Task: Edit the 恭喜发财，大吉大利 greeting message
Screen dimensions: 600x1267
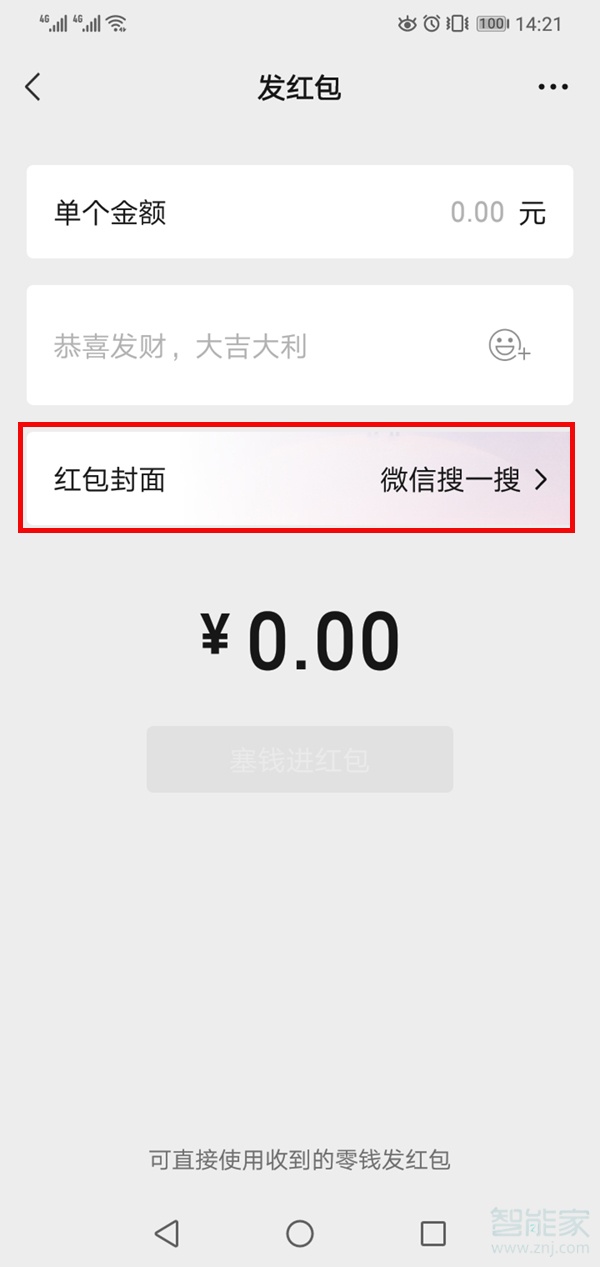Action: point(250,347)
